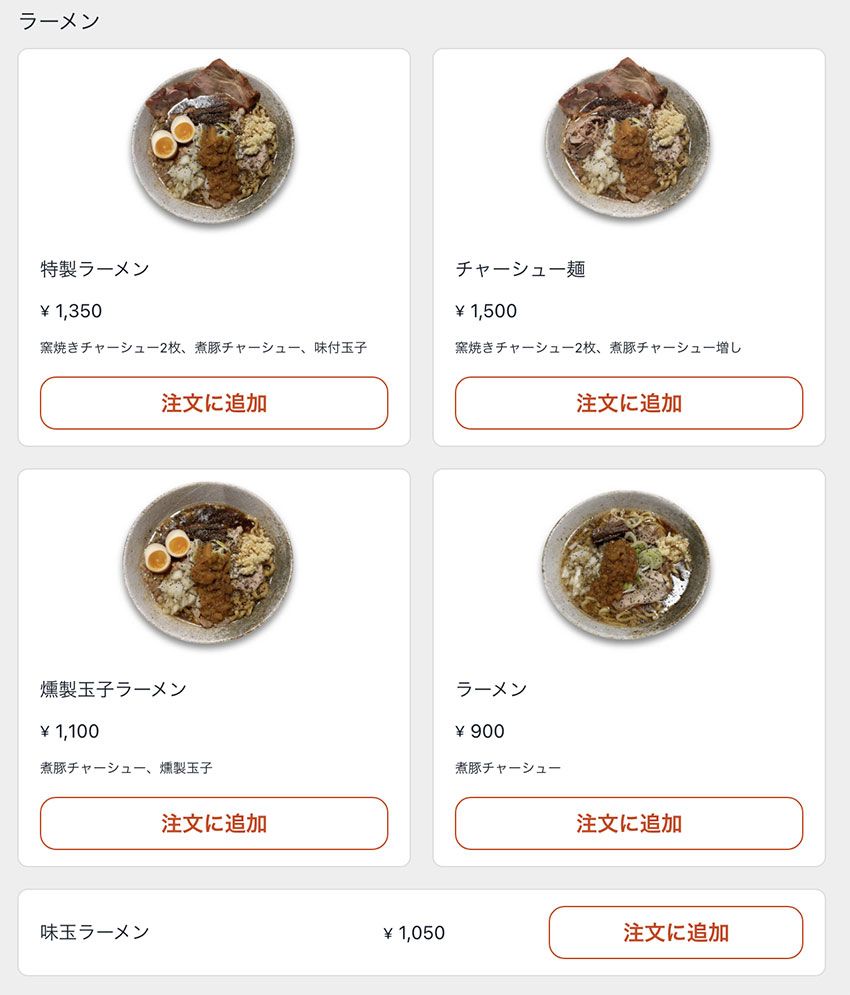Add 特製ラーメン to the order
Screen dimensions: 850x995
[214, 403]
